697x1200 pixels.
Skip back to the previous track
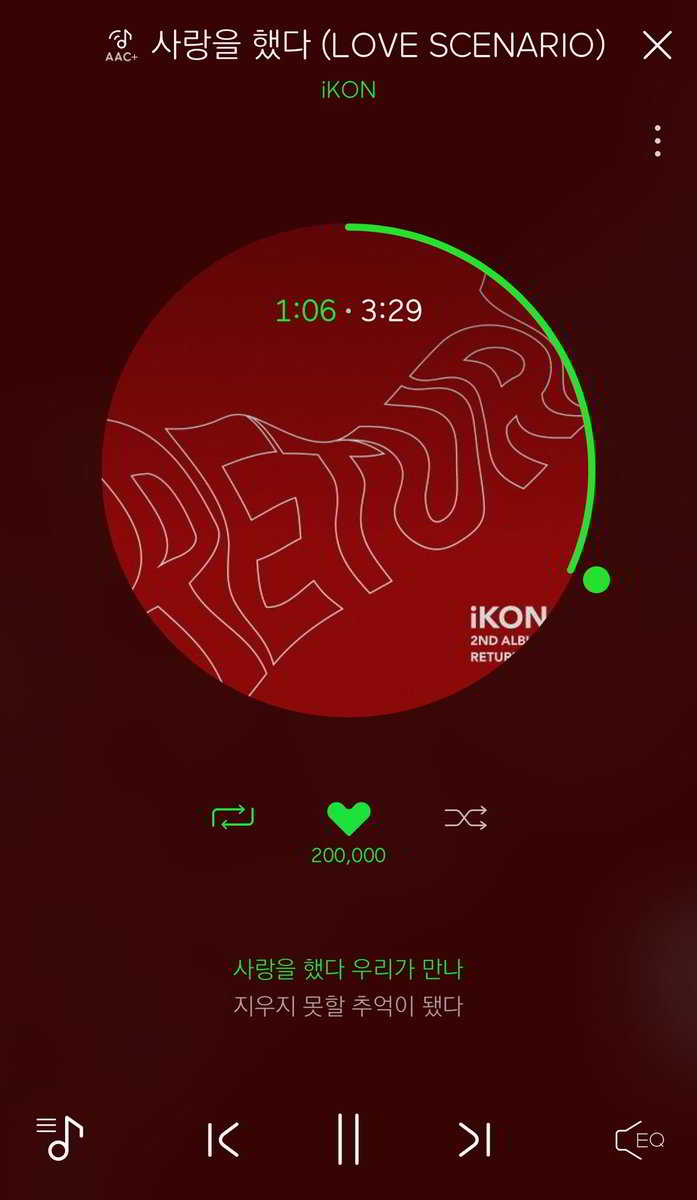pyautogui.click(x=223, y=1139)
